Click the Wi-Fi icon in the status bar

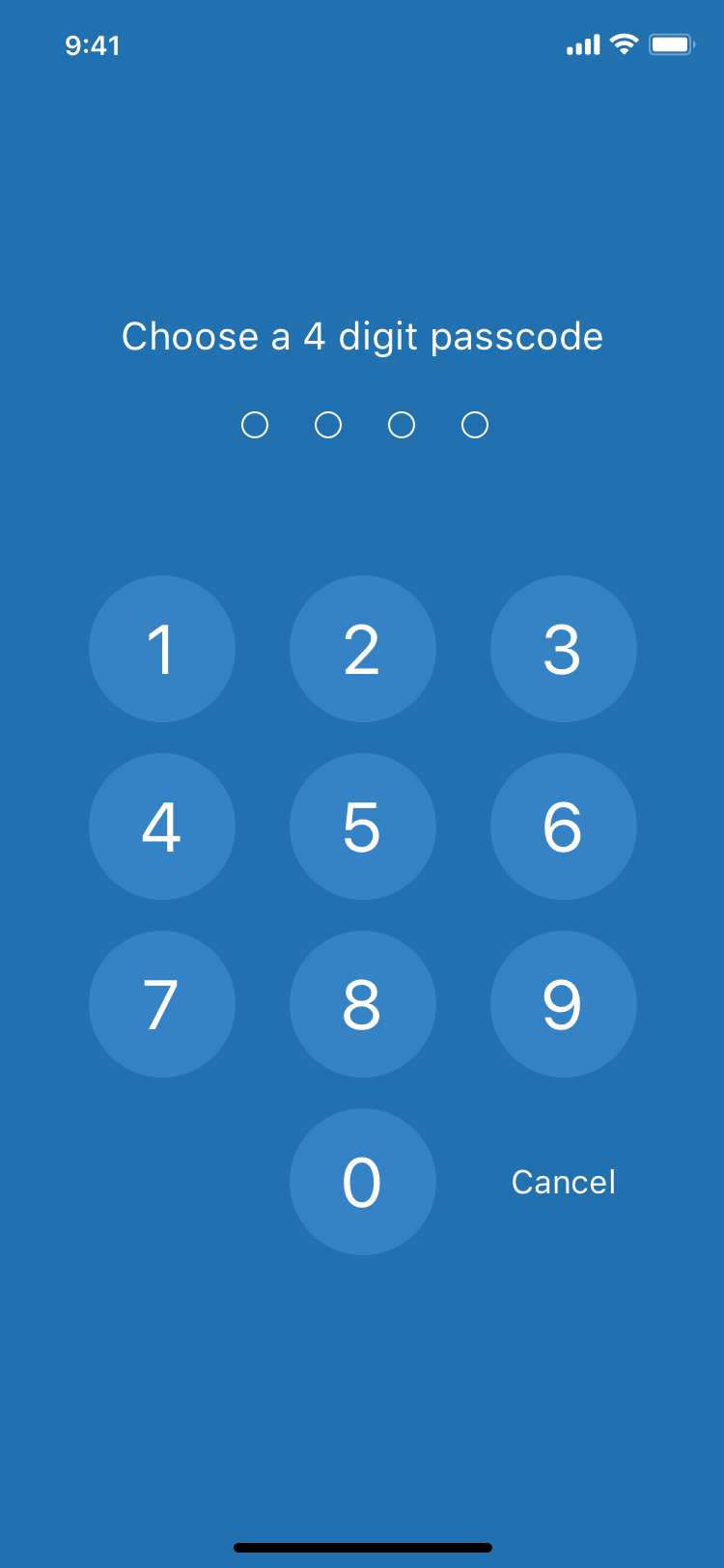(624, 43)
